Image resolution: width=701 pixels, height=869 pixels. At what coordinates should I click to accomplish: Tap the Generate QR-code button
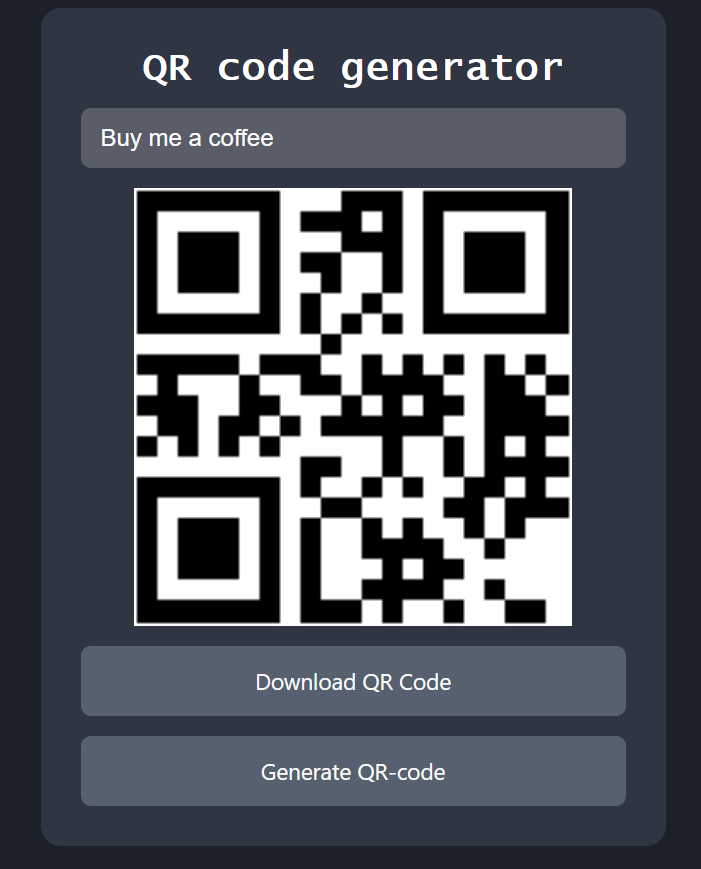(x=353, y=771)
